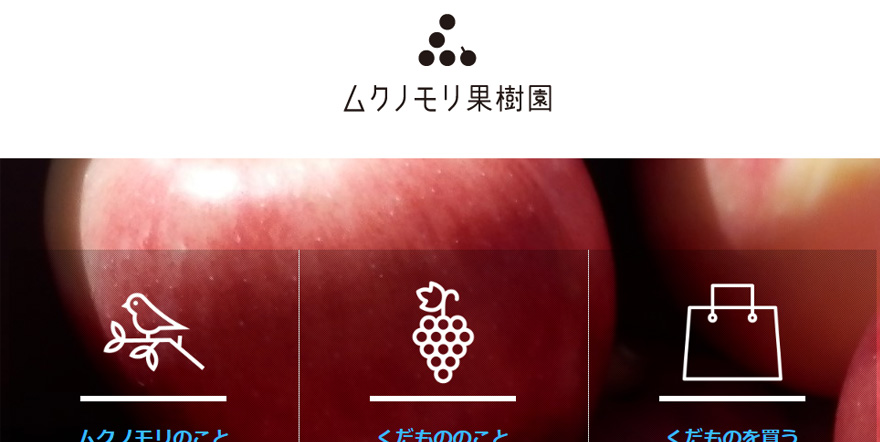Open the ムクノモリのこと section
The height and width of the screenshot is (442, 880).
(x=153, y=345)
